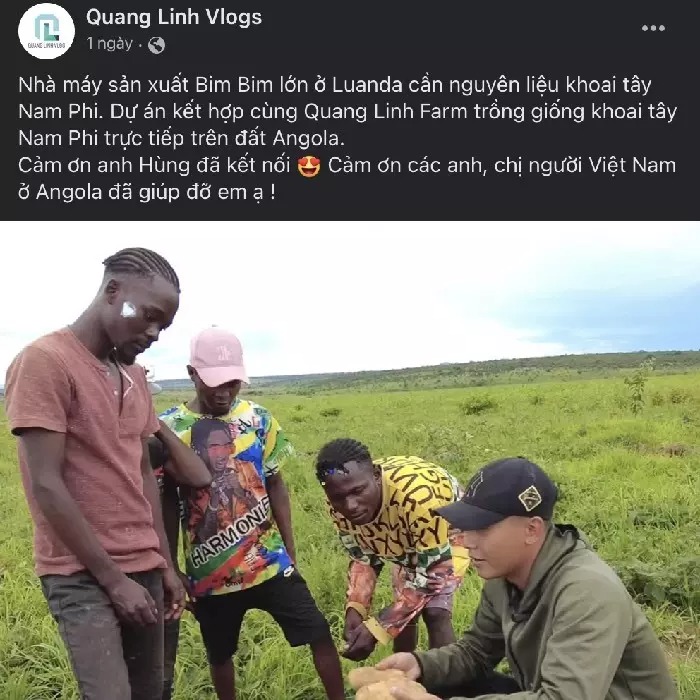700x700 pixels.
Task: Open the post's farm photo
Action: (350, 460)
